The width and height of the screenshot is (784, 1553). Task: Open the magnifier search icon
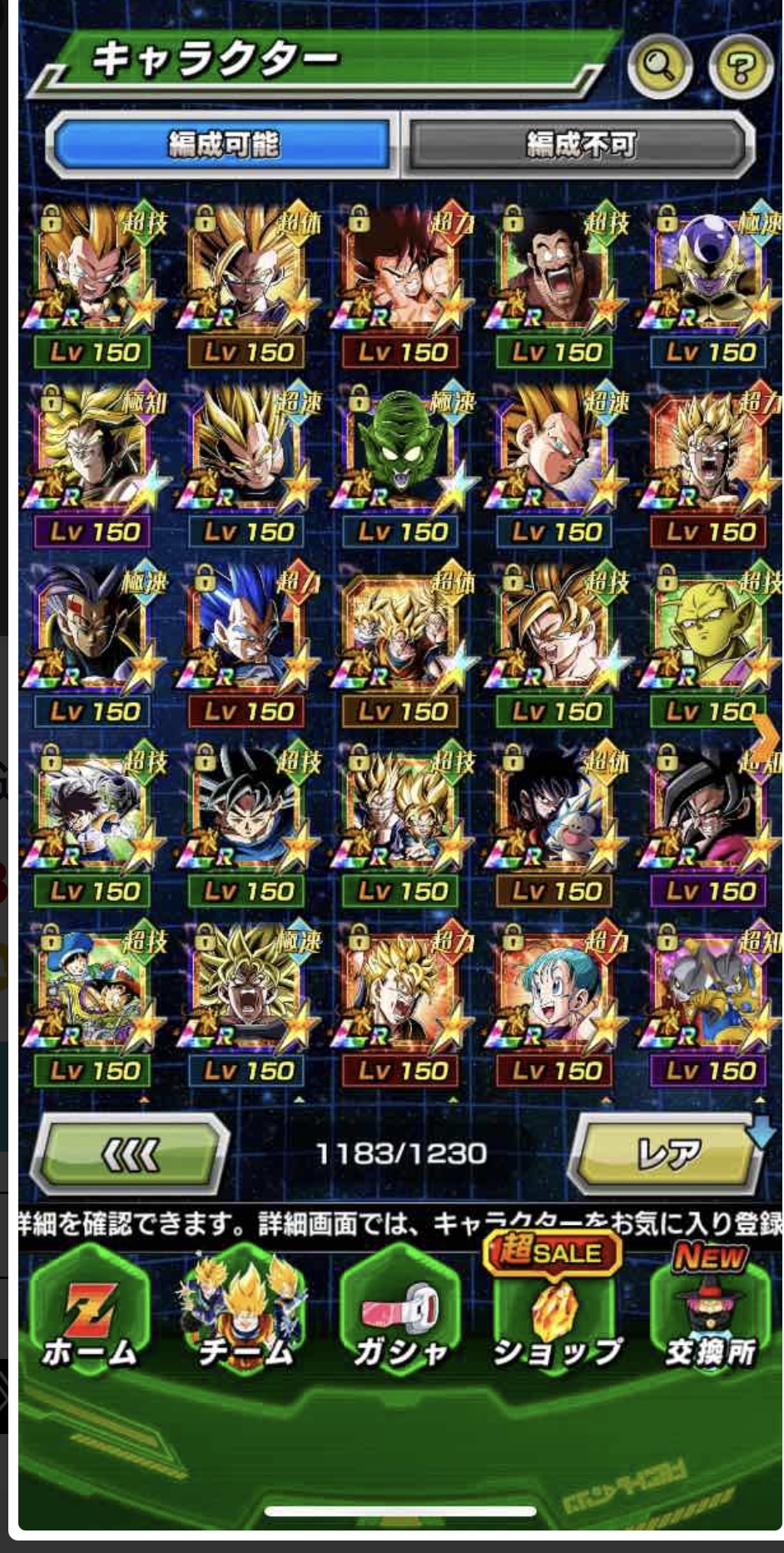click(x=659, y=65)
